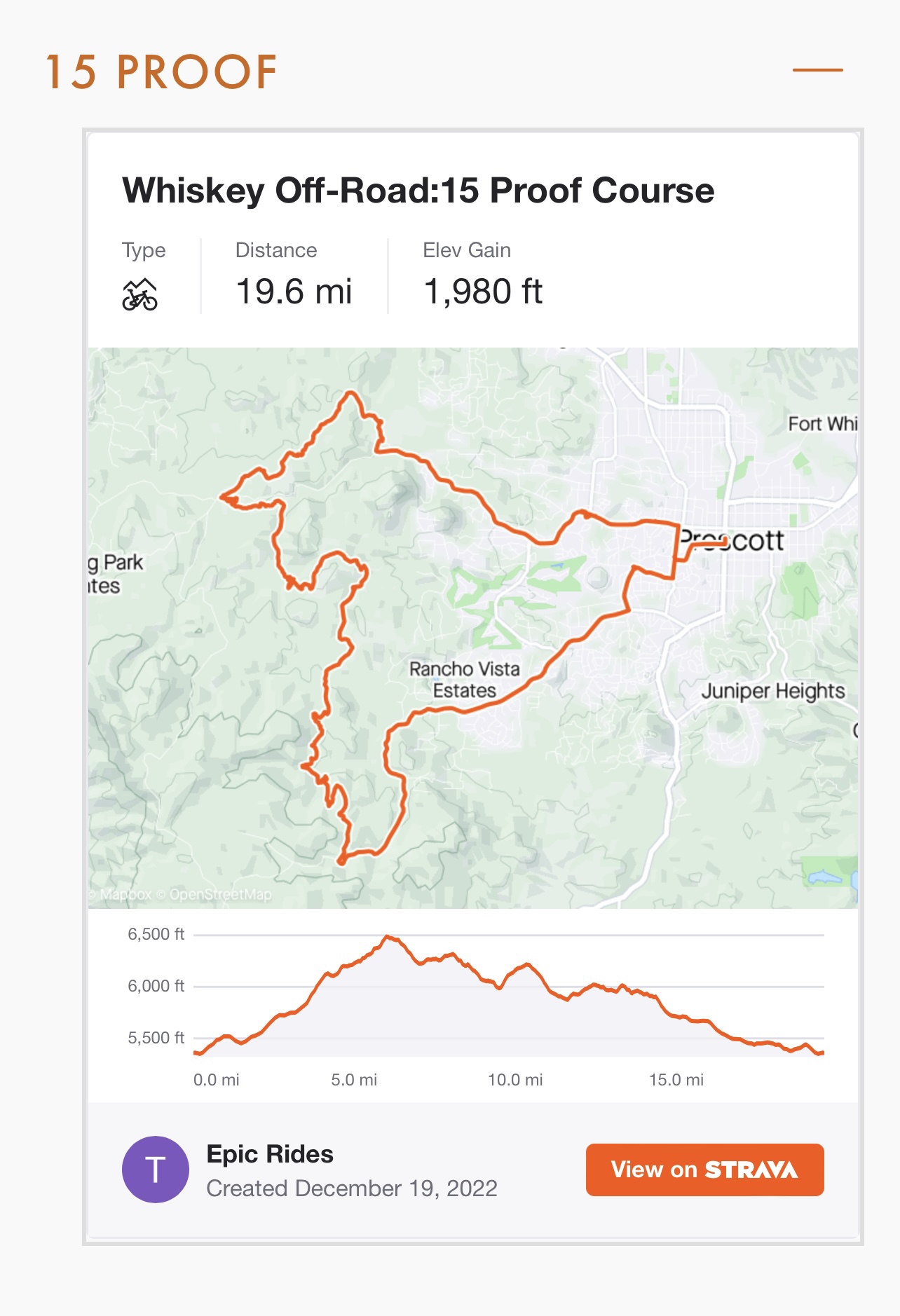
Task: Open the 15 Proof course route map
Action: (x=472, y=628)
